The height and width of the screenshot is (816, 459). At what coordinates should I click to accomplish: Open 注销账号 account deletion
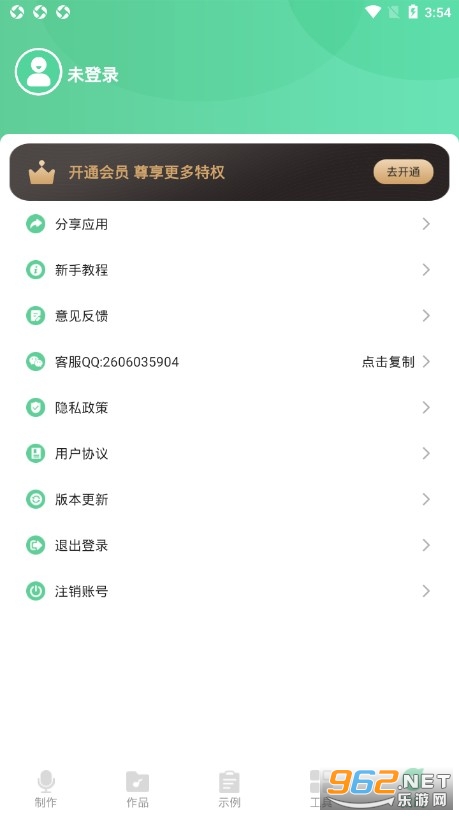pos(229,591)
